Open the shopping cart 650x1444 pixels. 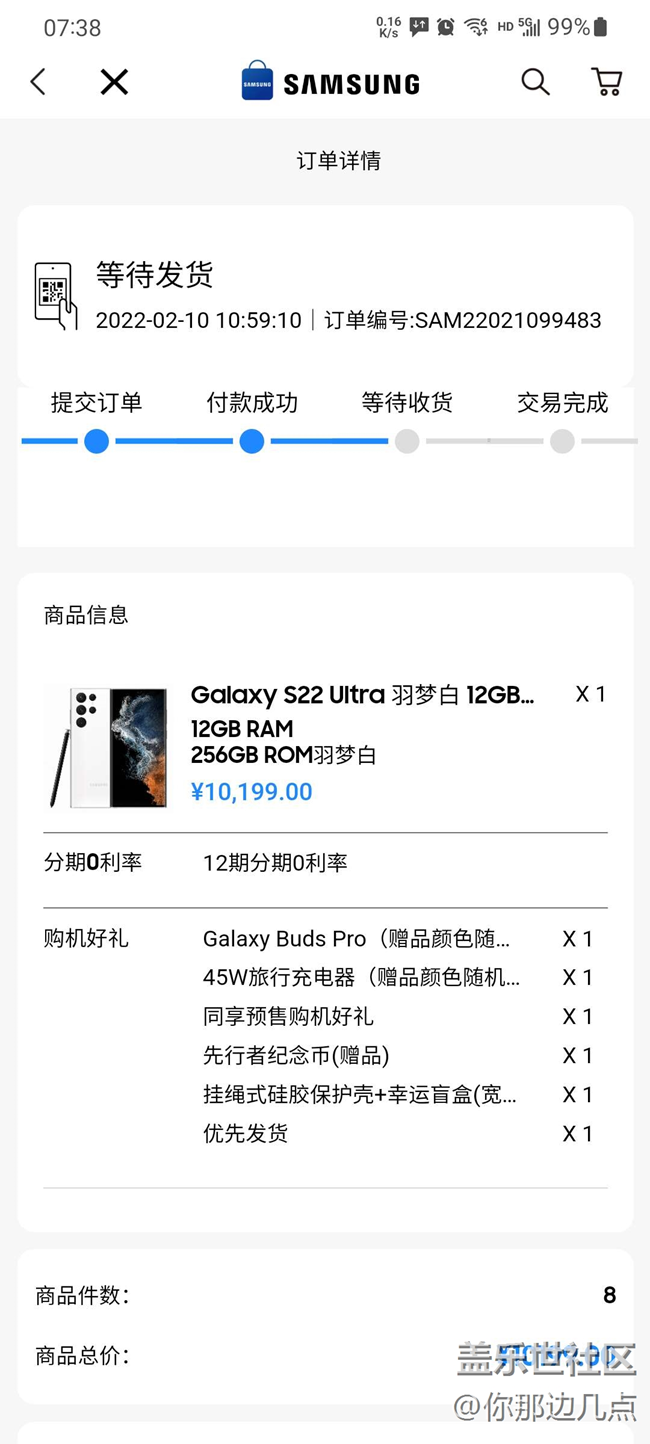click(606, 82)
